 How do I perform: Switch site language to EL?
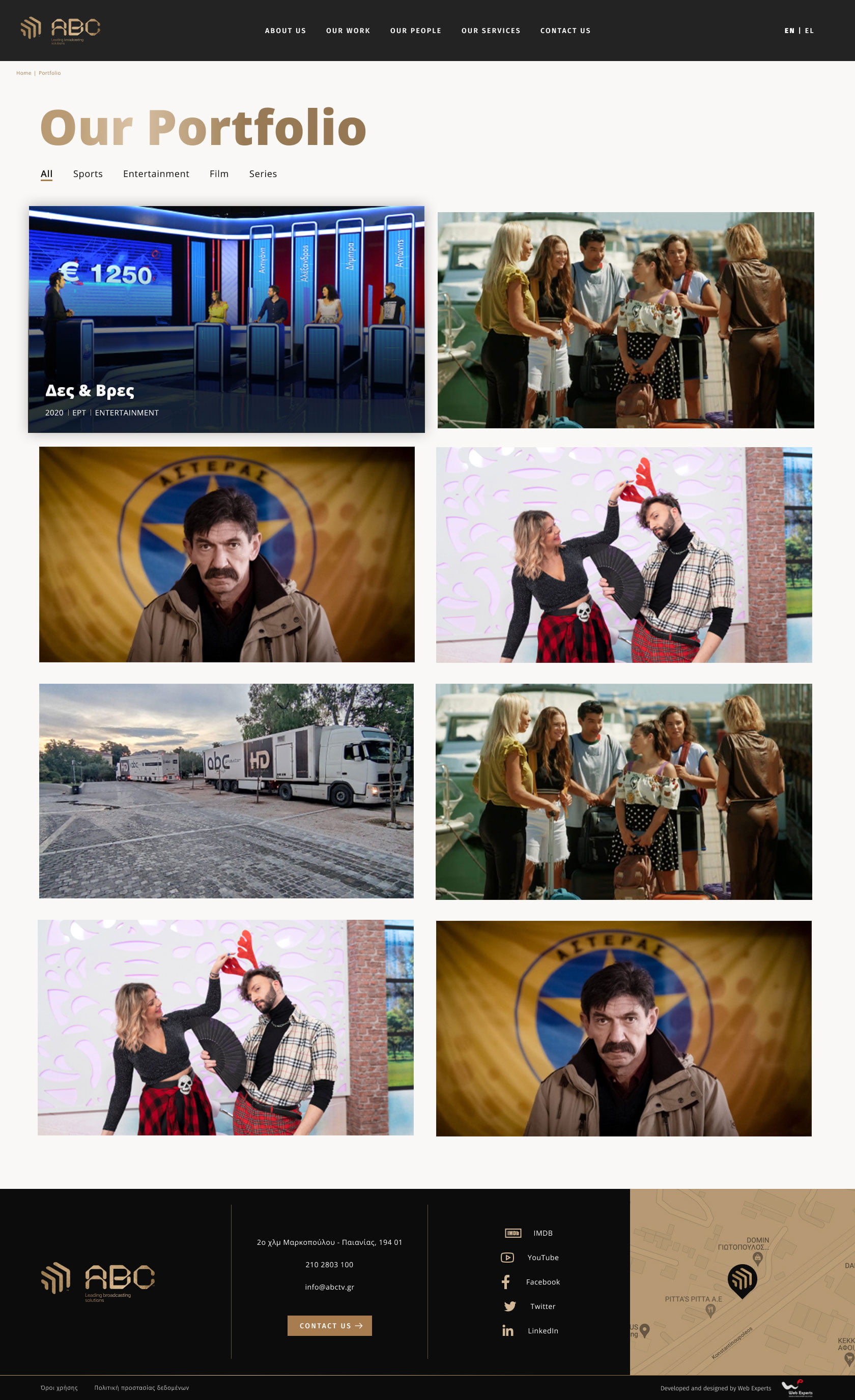809,31
